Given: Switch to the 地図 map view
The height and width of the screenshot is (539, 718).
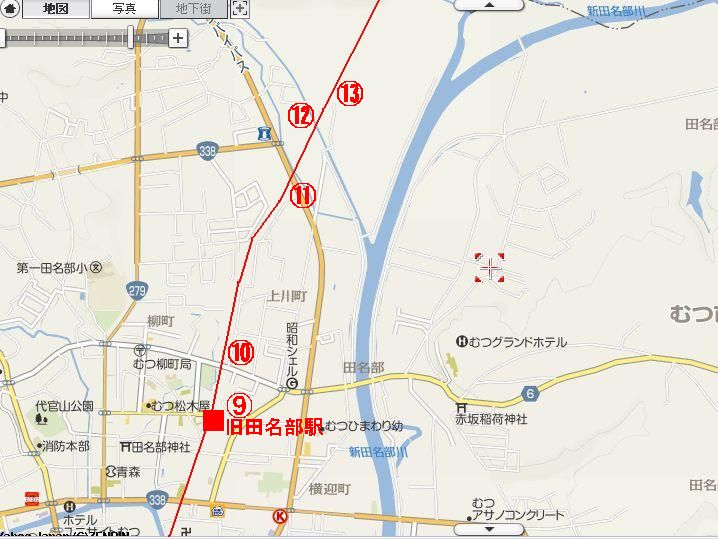Looking at the screenshot, I should tap(55, 9).
